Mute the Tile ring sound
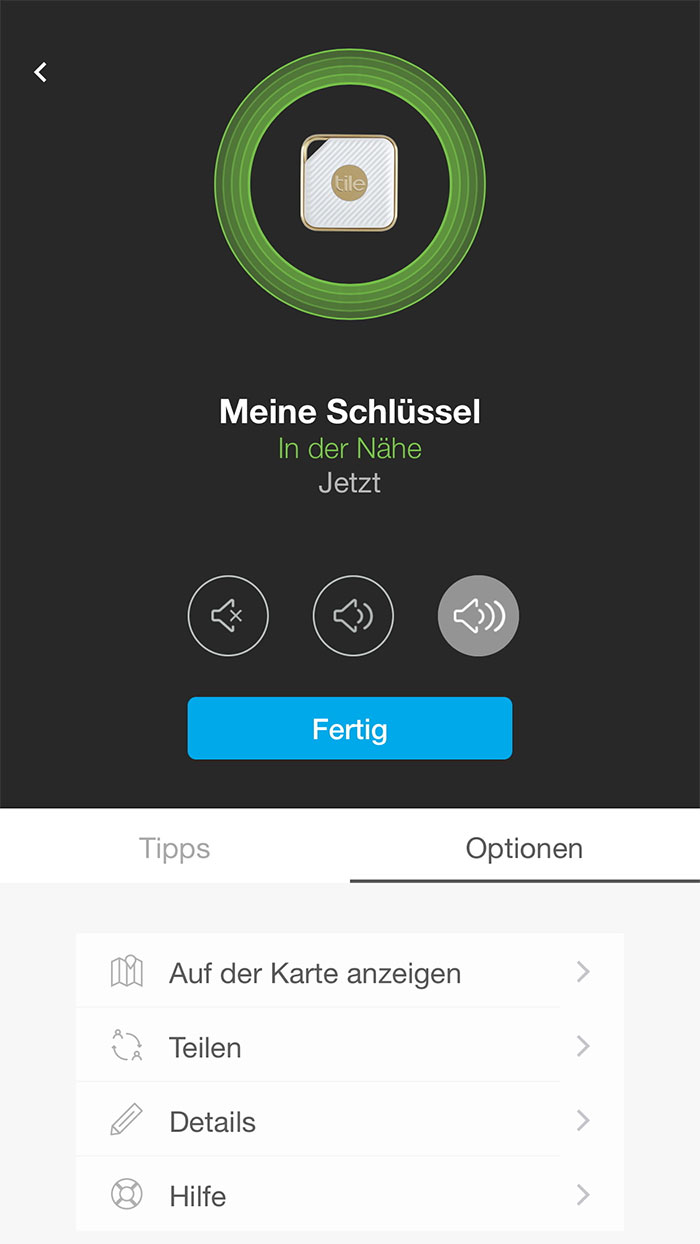The height and width of the screenshot is (1244, 700). click(x=228, y=616)
